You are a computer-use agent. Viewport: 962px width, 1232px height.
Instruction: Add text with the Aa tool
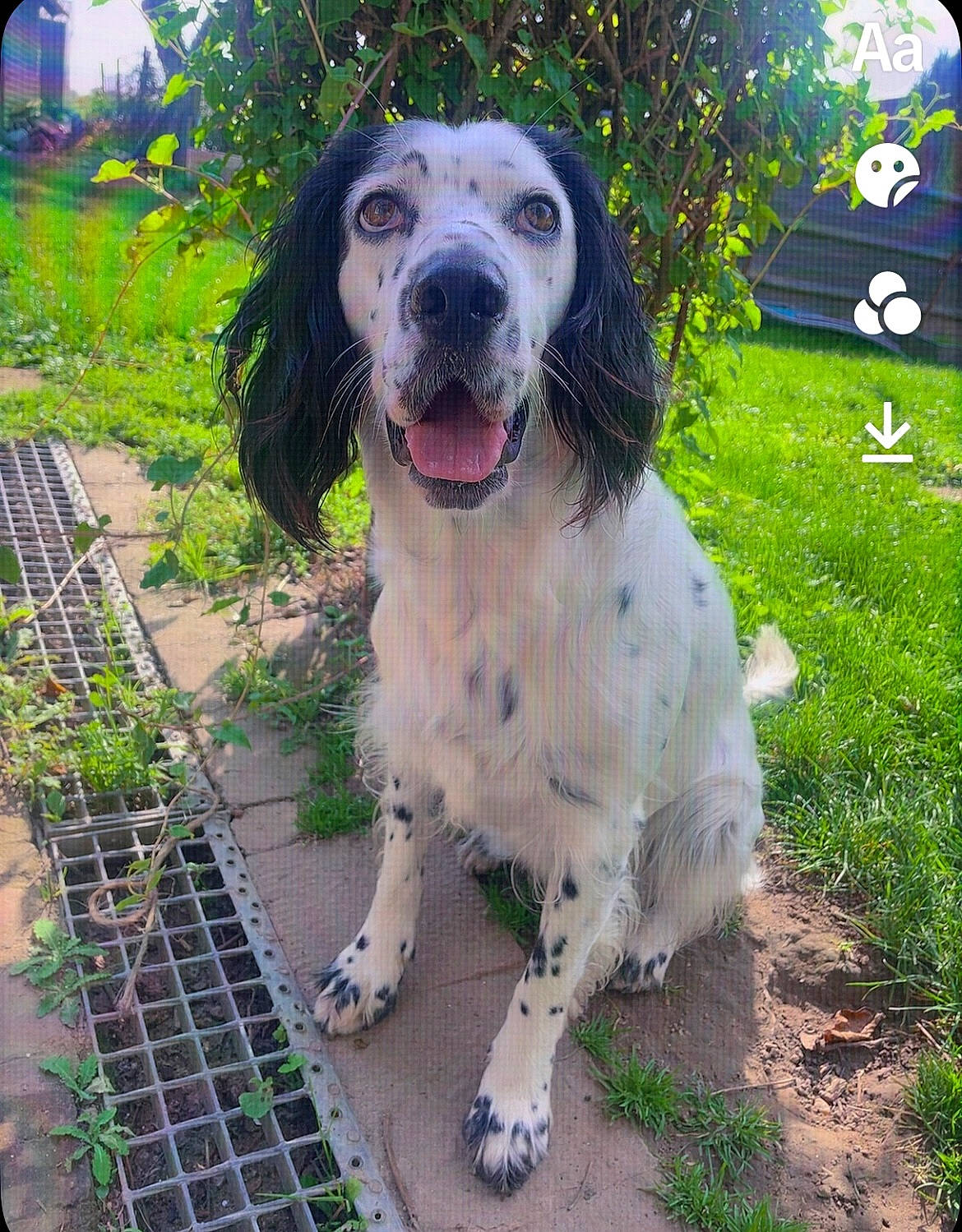tap(887, 48)
